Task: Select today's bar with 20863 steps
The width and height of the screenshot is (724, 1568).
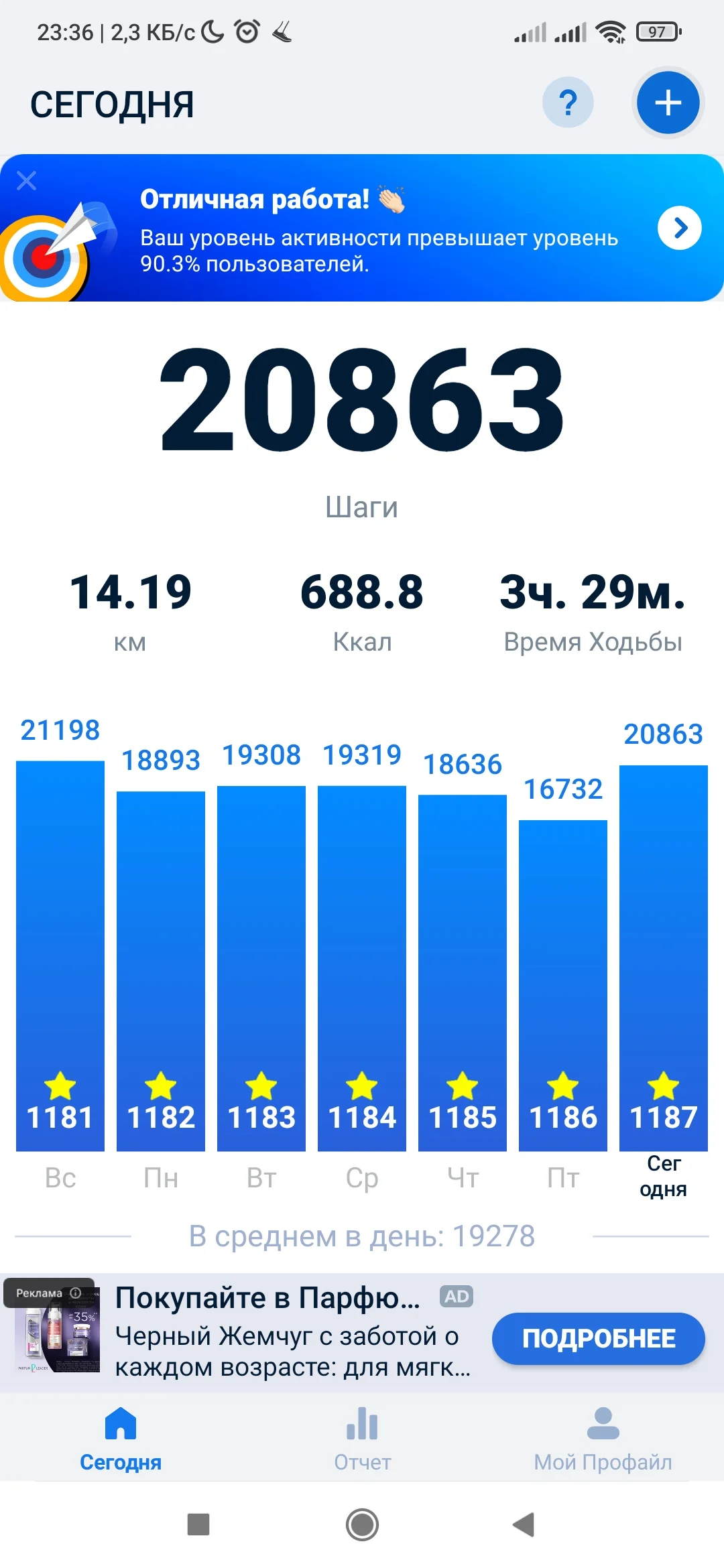Action: [x=664, y=958]
